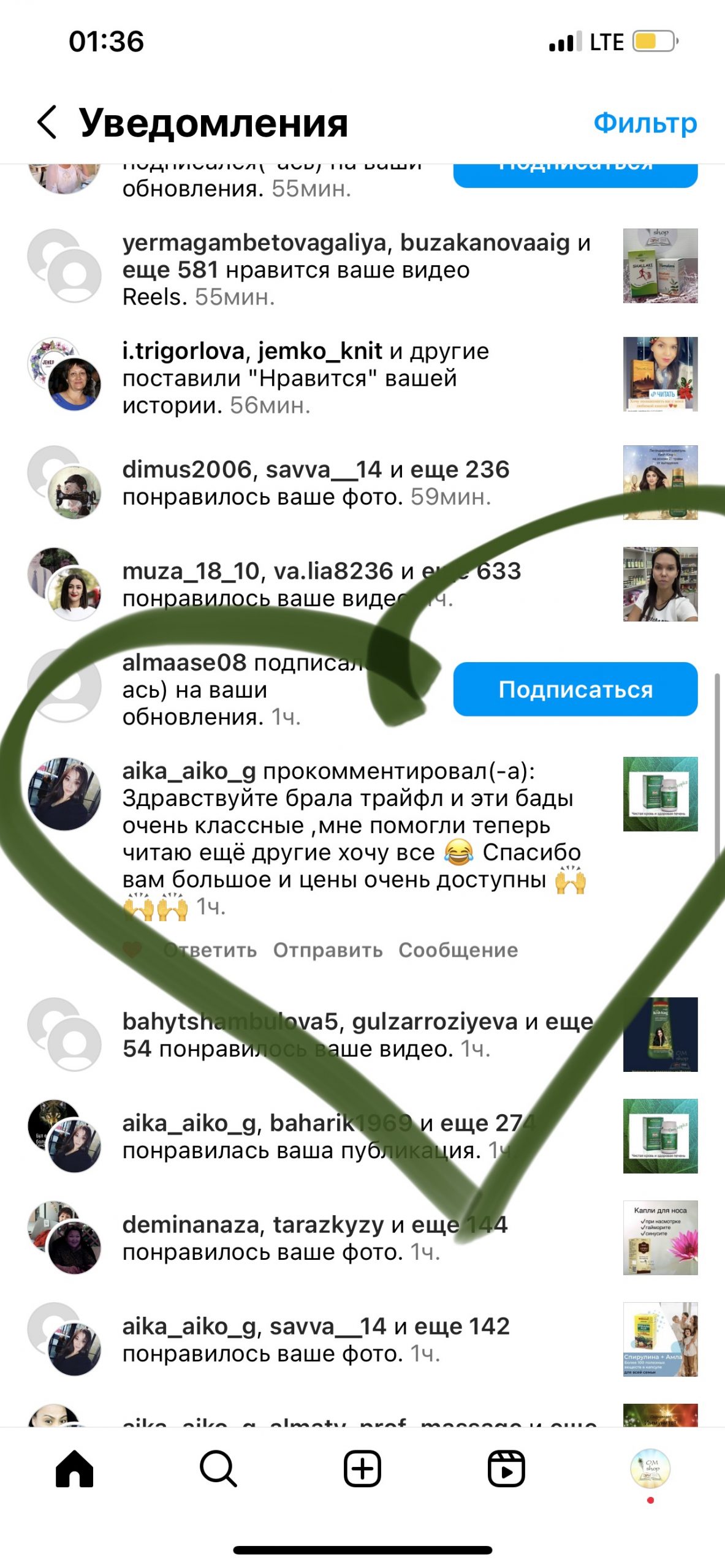The width and height of the screenshot is (725, 1568).
Task: Open the video likes notification from muza_18_10
Action: 322,584
